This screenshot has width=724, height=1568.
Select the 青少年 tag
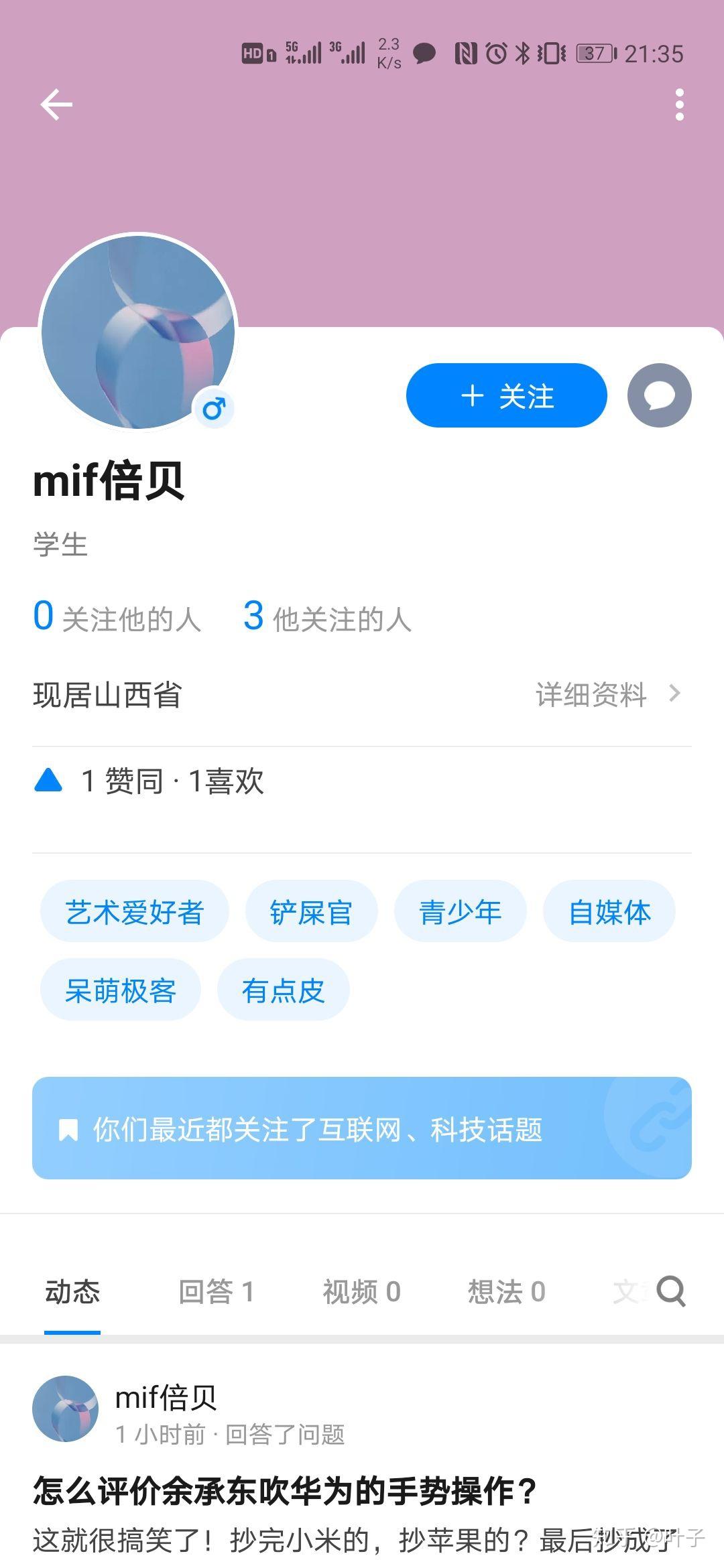pyautogui.click(x=460, y=912)
